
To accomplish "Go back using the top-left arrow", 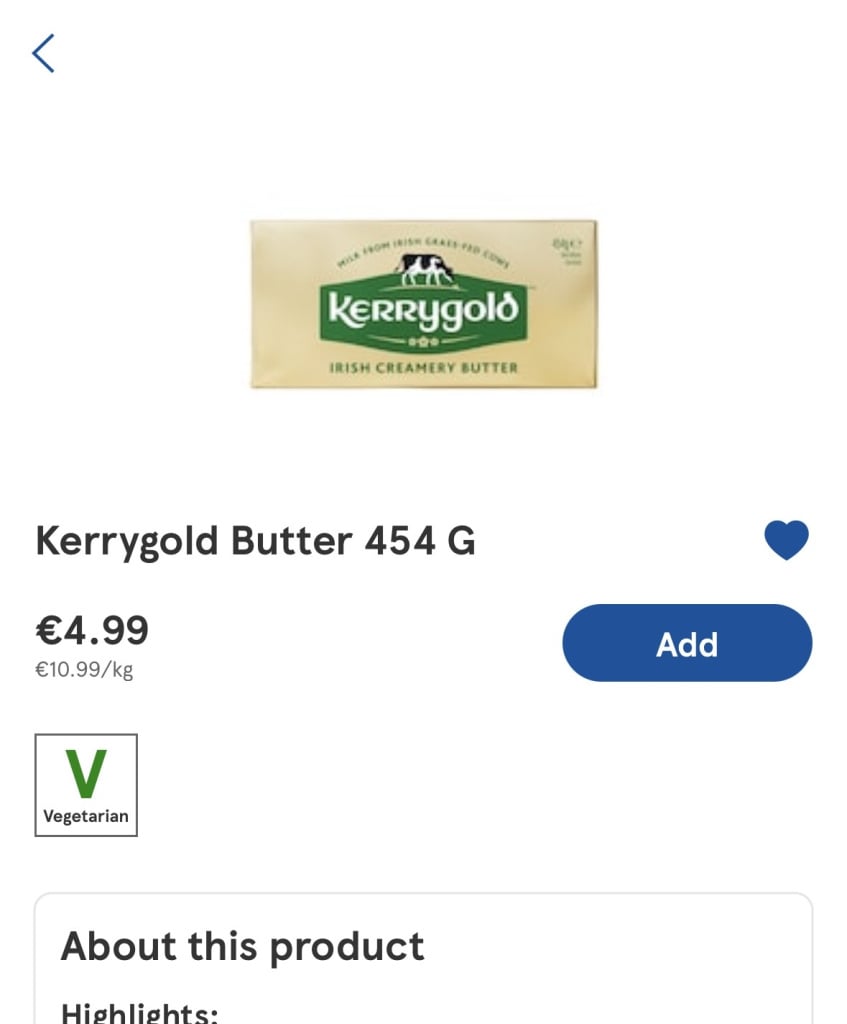I will click(x=43, y=53).
